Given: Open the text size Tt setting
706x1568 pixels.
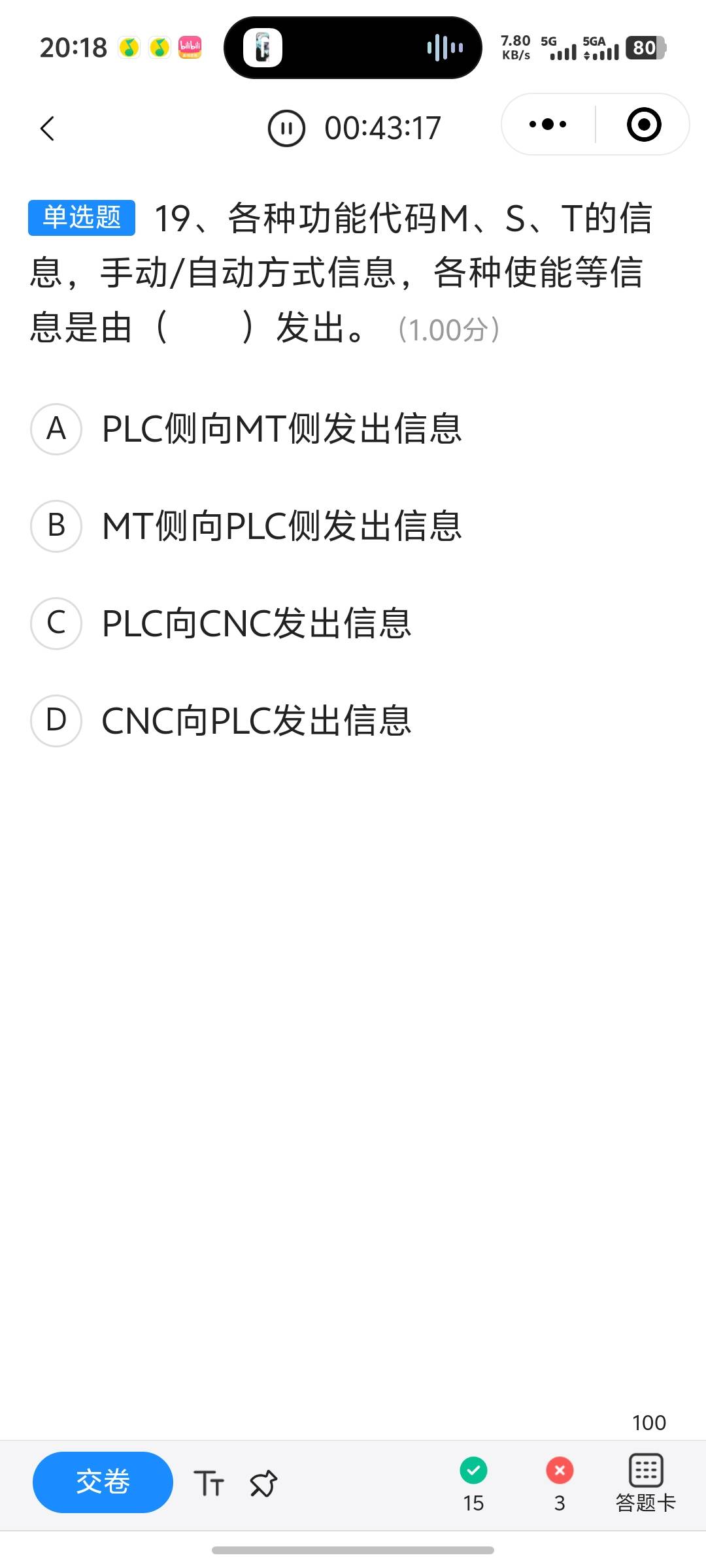Looking at the screenshot, I should pyautogui.click(x=209, y=1482).
